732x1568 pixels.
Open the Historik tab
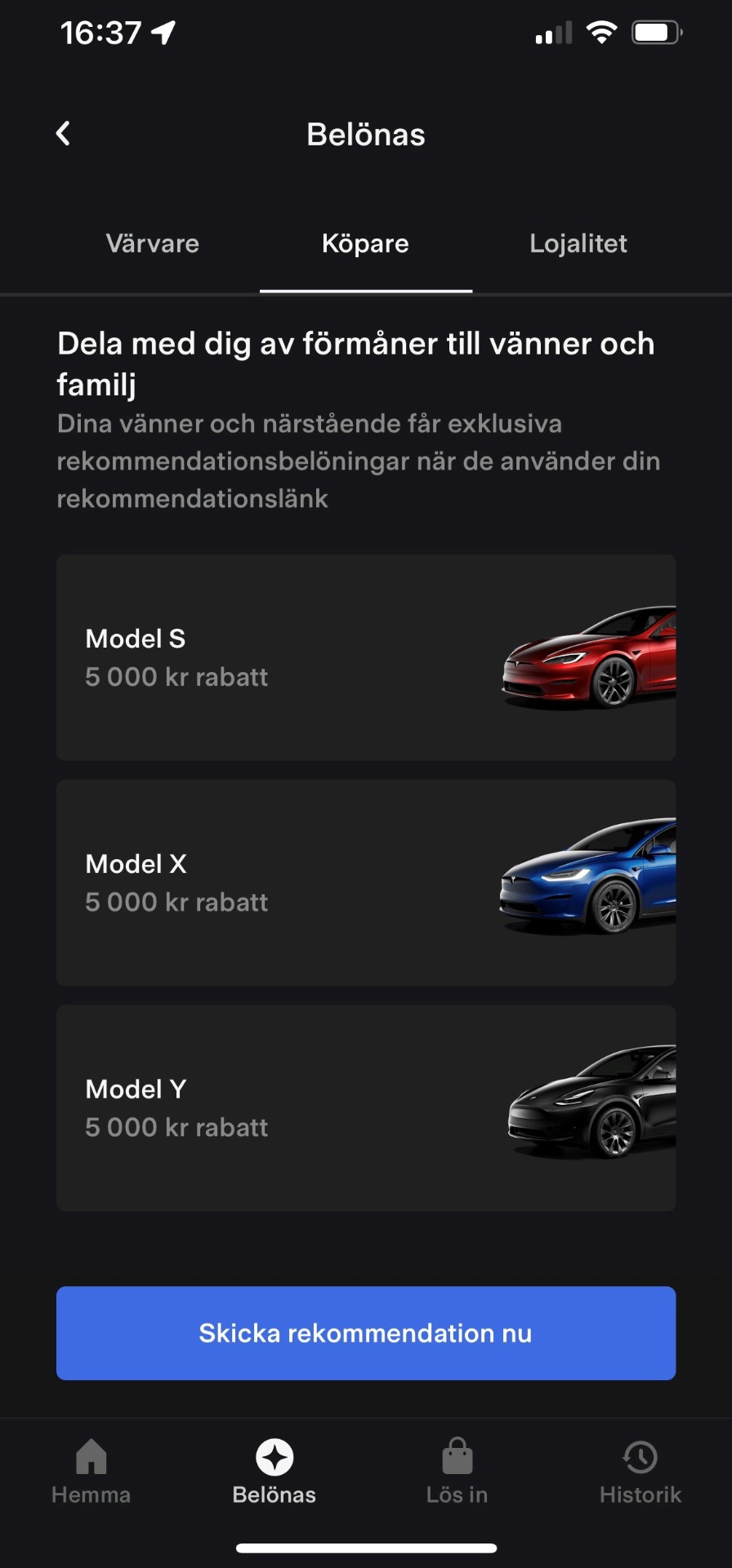[x=640, y=1472]
